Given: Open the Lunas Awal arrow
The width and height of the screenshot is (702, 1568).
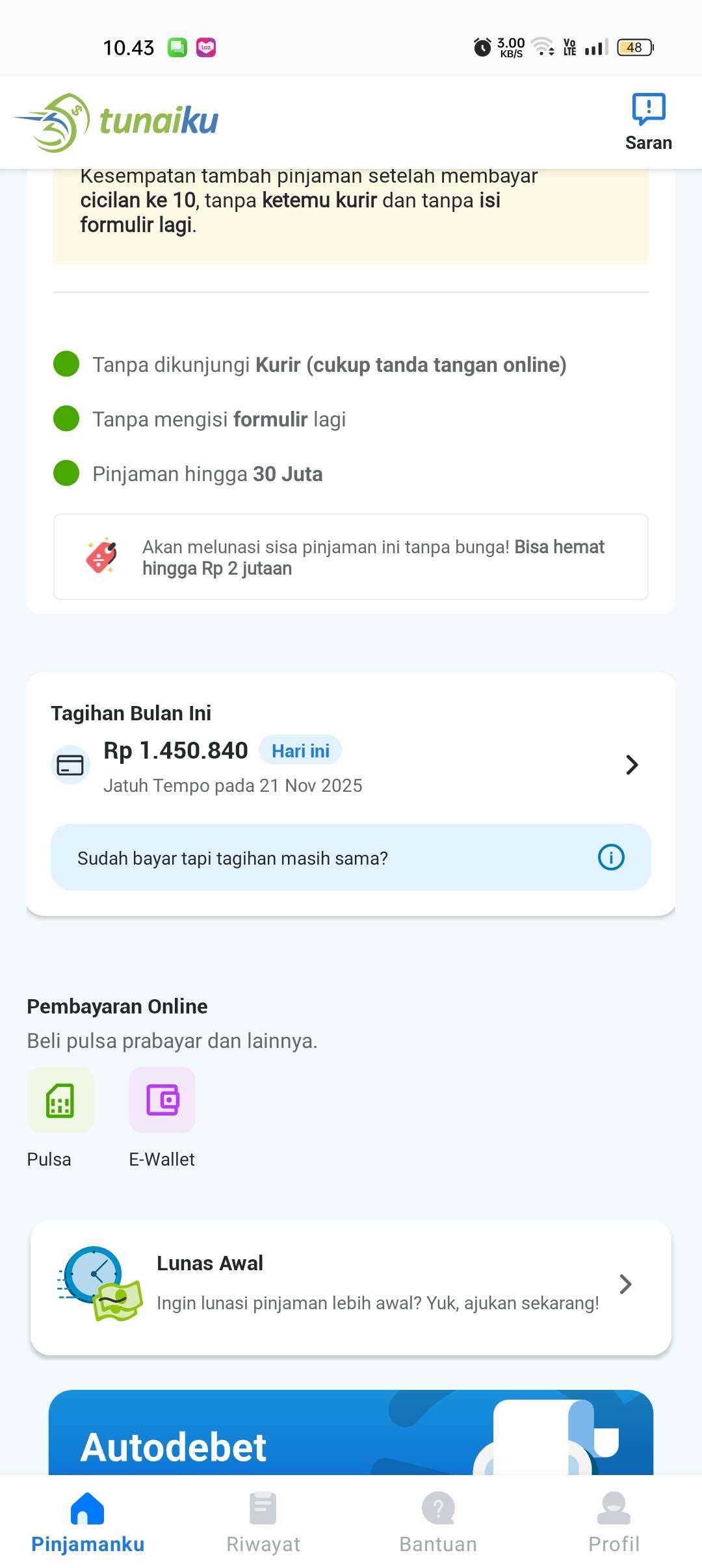Looking at the screenshot, I should pyautogui.click(x=626, y=1284).
